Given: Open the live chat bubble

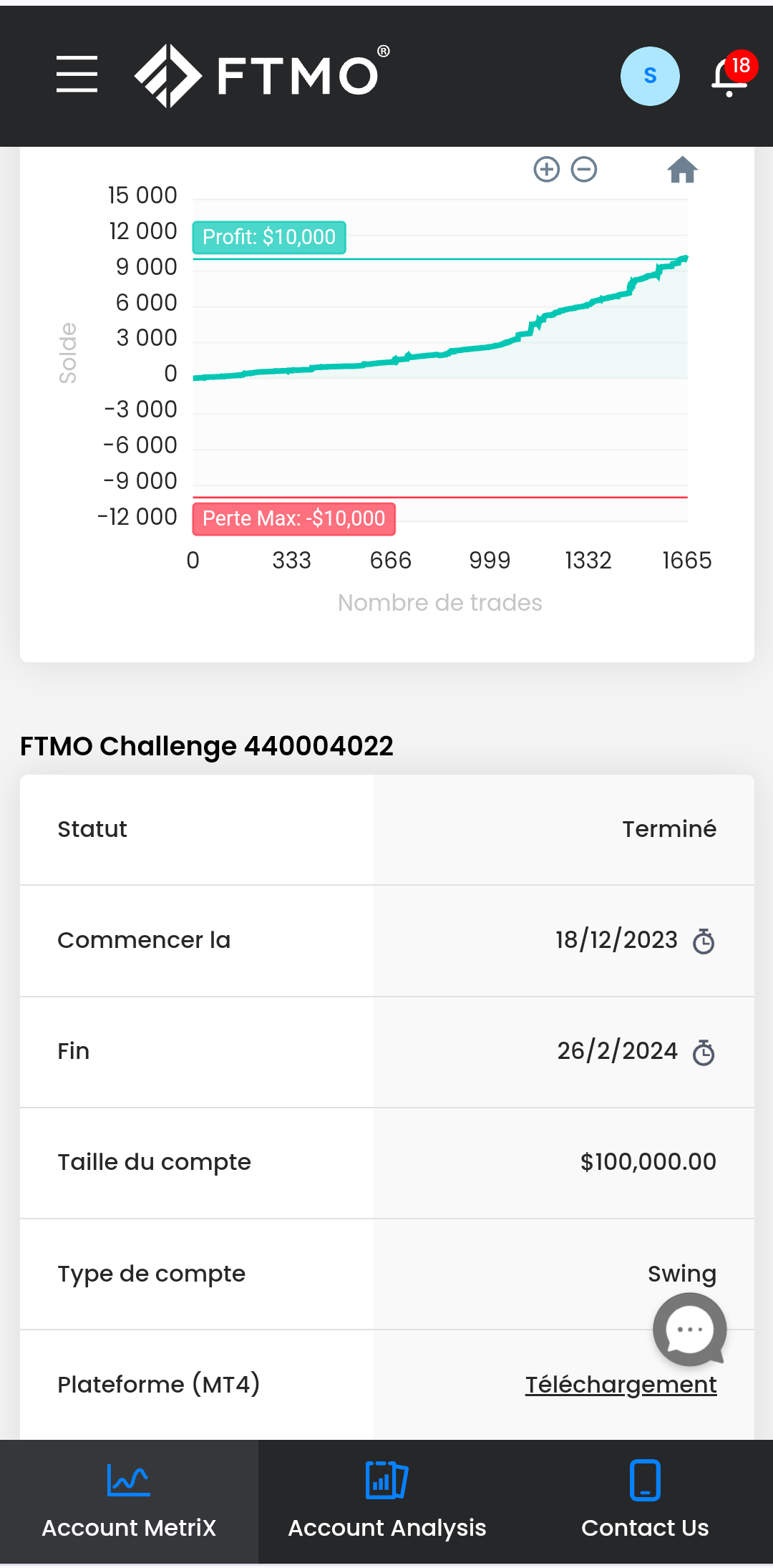Looking at the screenshot, I should [689, 1330].
